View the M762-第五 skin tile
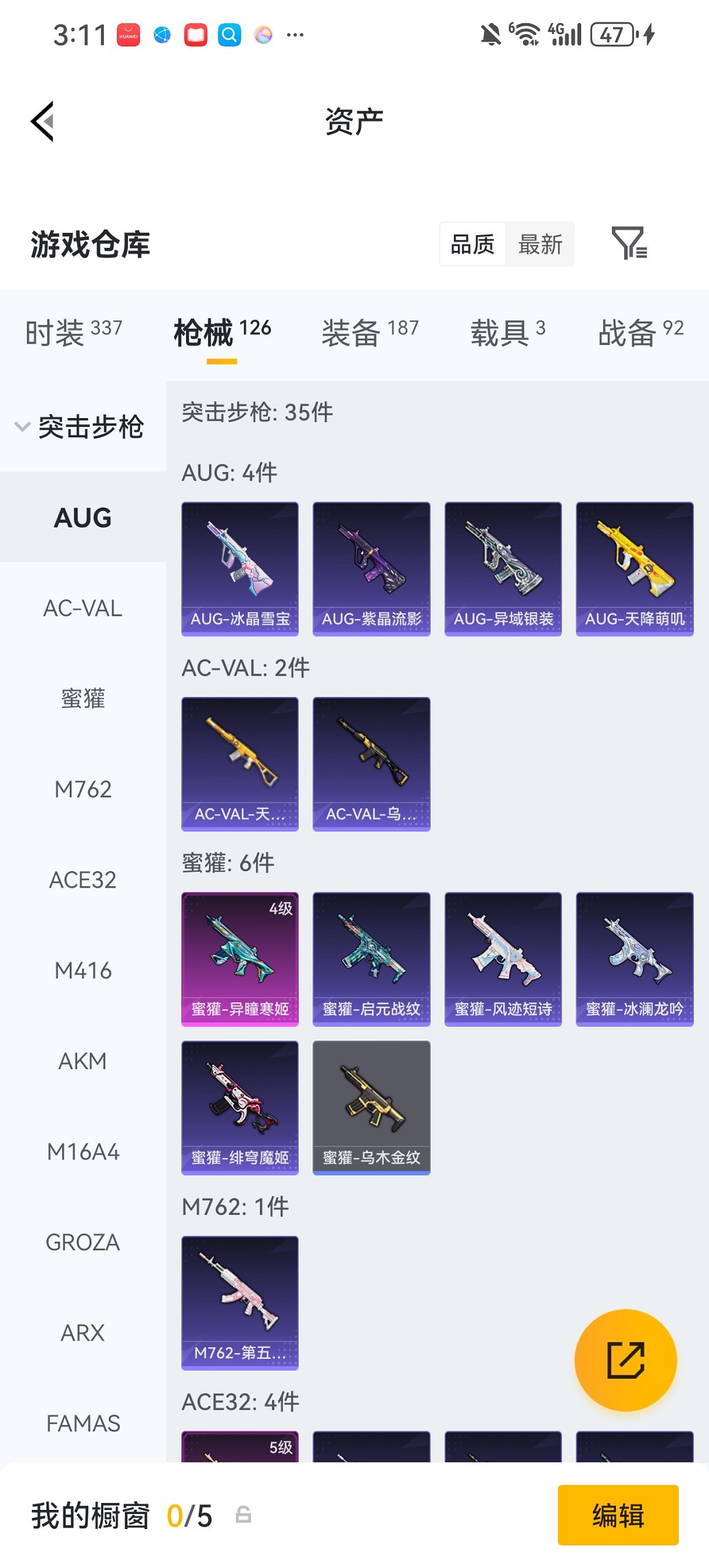709x1568 pixels. (240, 1302)
